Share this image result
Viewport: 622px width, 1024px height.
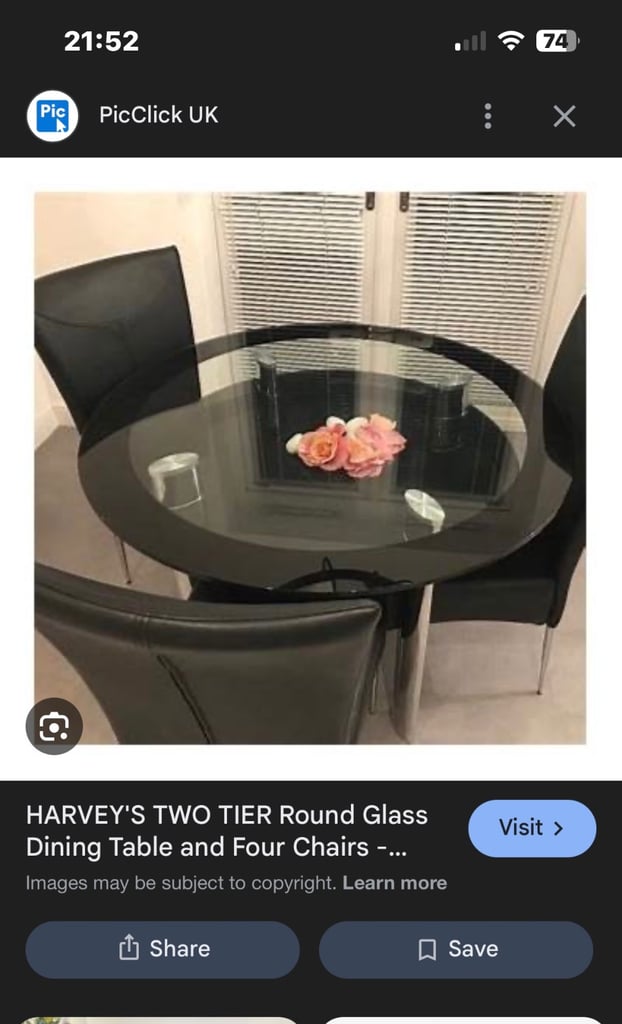click(x=163, y=950)
